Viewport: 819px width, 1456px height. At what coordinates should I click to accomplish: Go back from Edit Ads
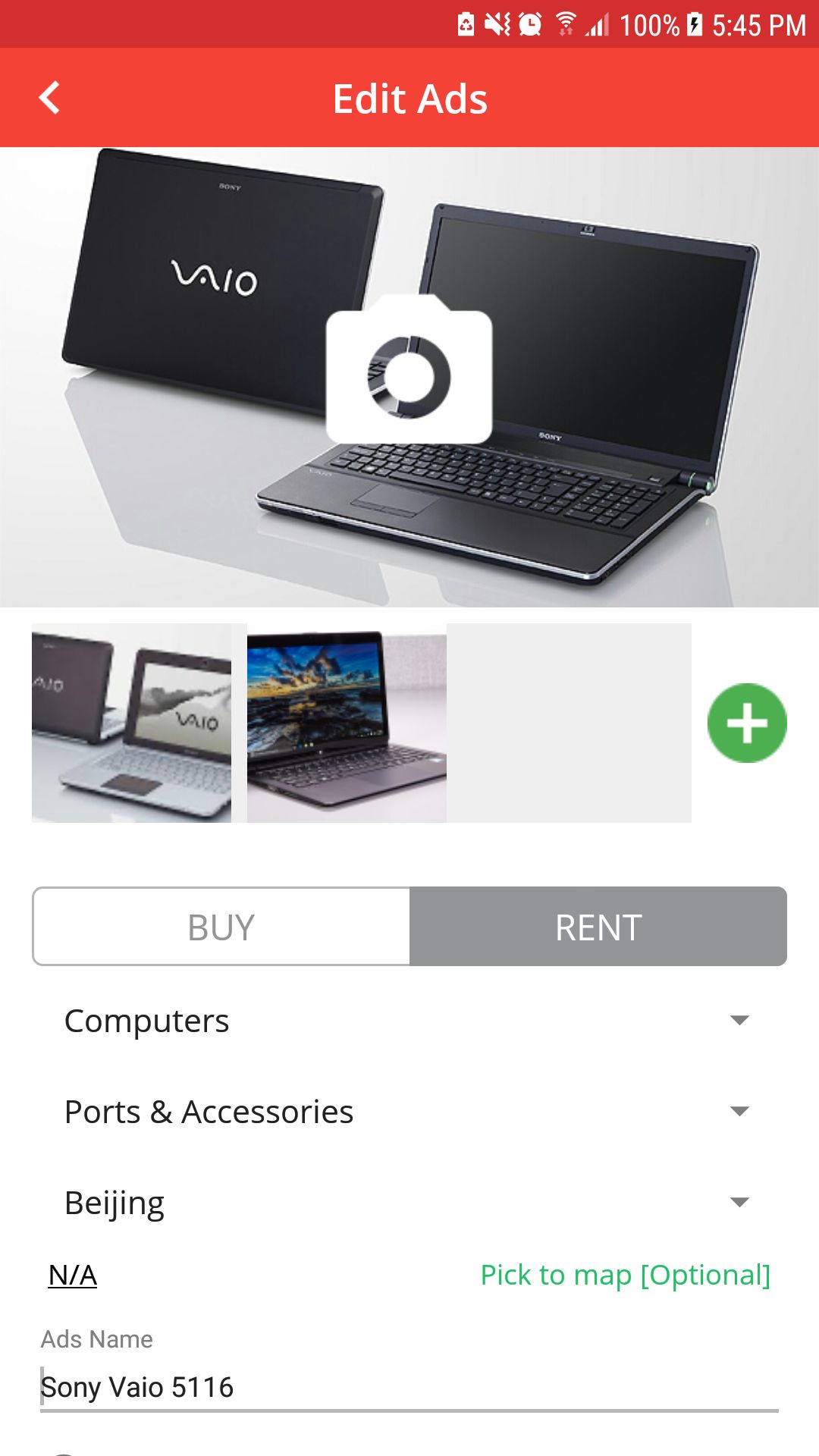(49, 98)
